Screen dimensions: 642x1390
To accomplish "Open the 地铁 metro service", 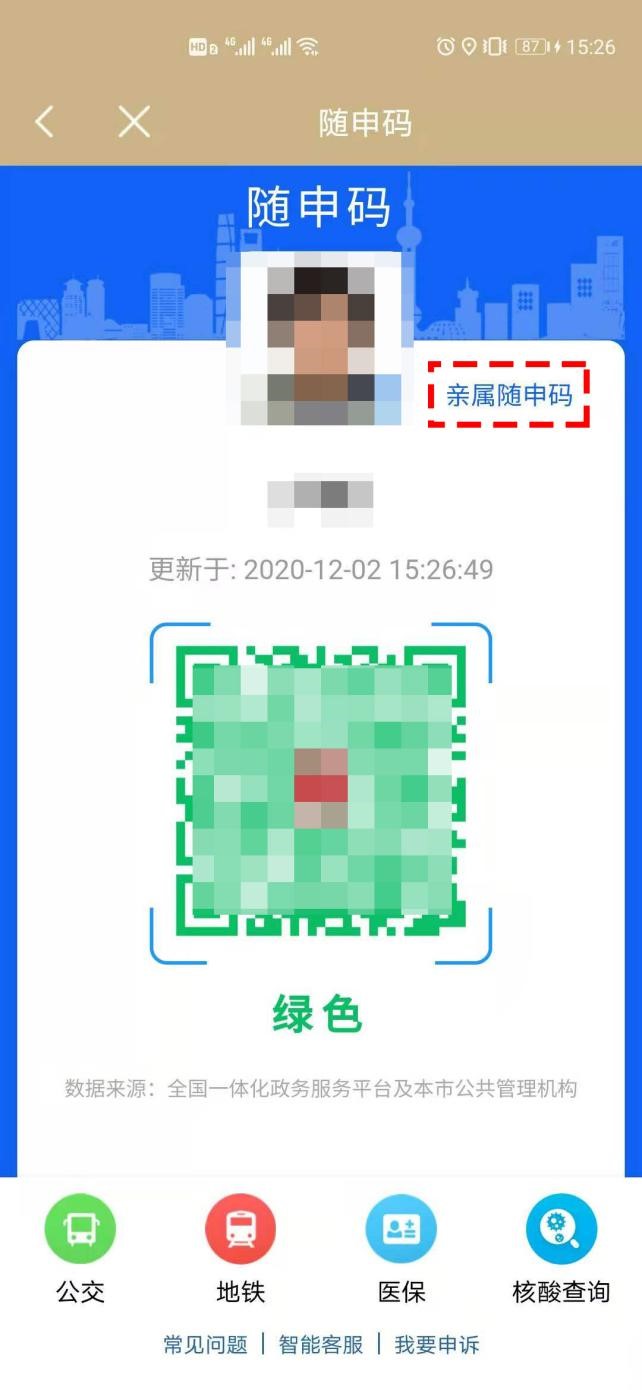I will click(x=241, y=1230).
